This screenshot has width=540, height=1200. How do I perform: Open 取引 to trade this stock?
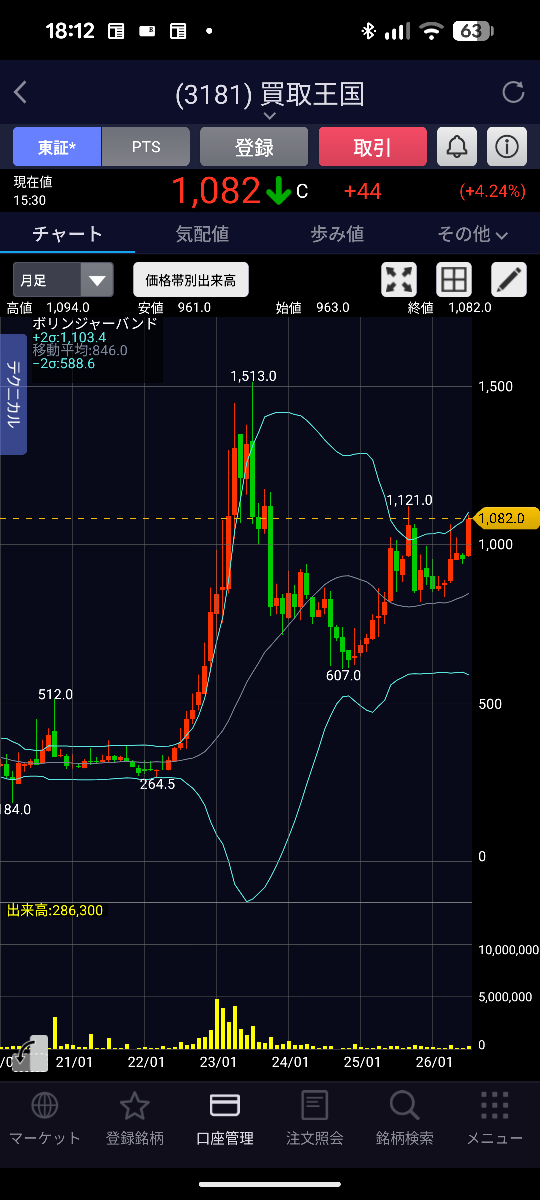[x=372, y=147]
